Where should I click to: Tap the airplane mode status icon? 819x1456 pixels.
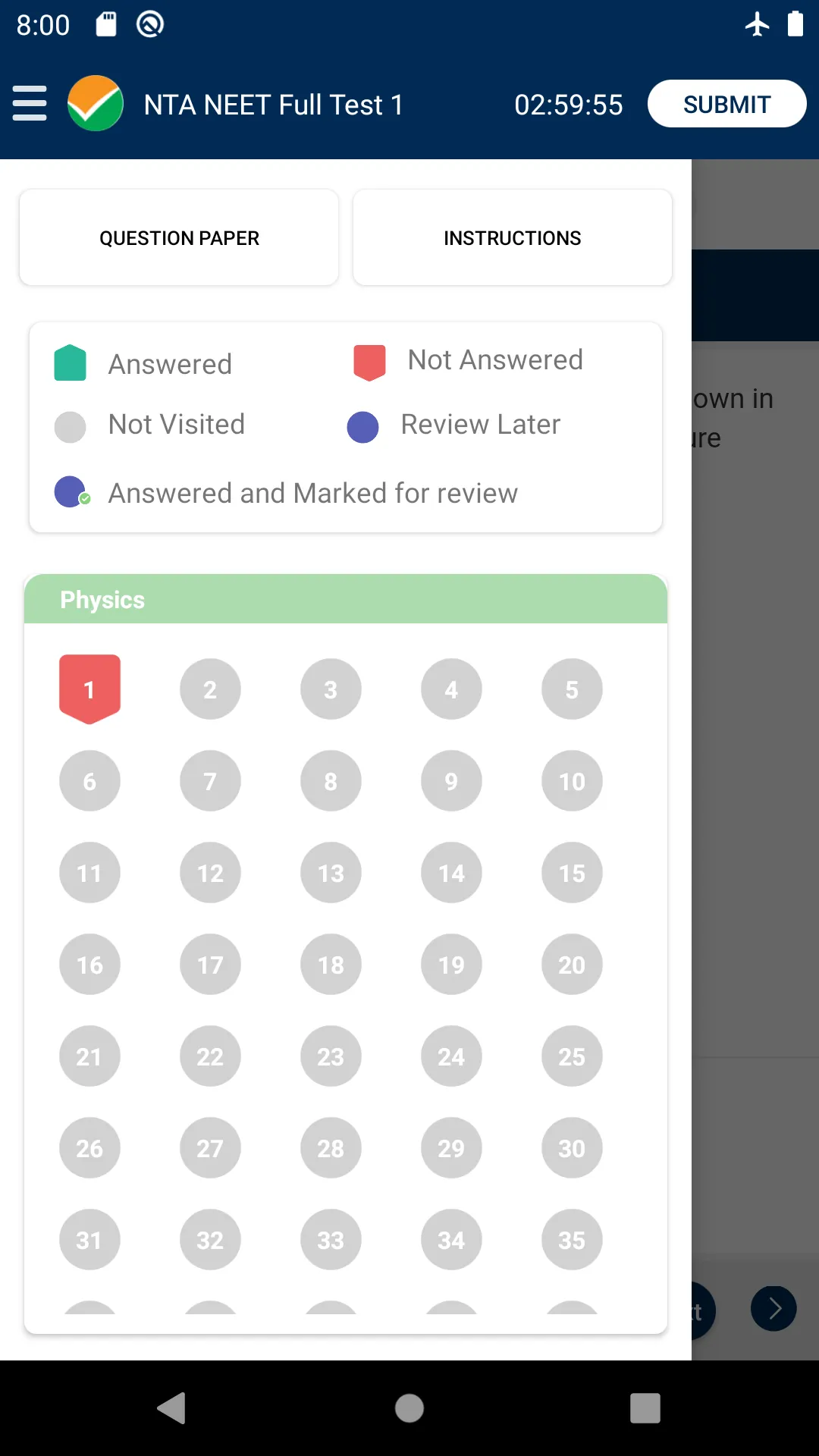(x=758, y=25)
